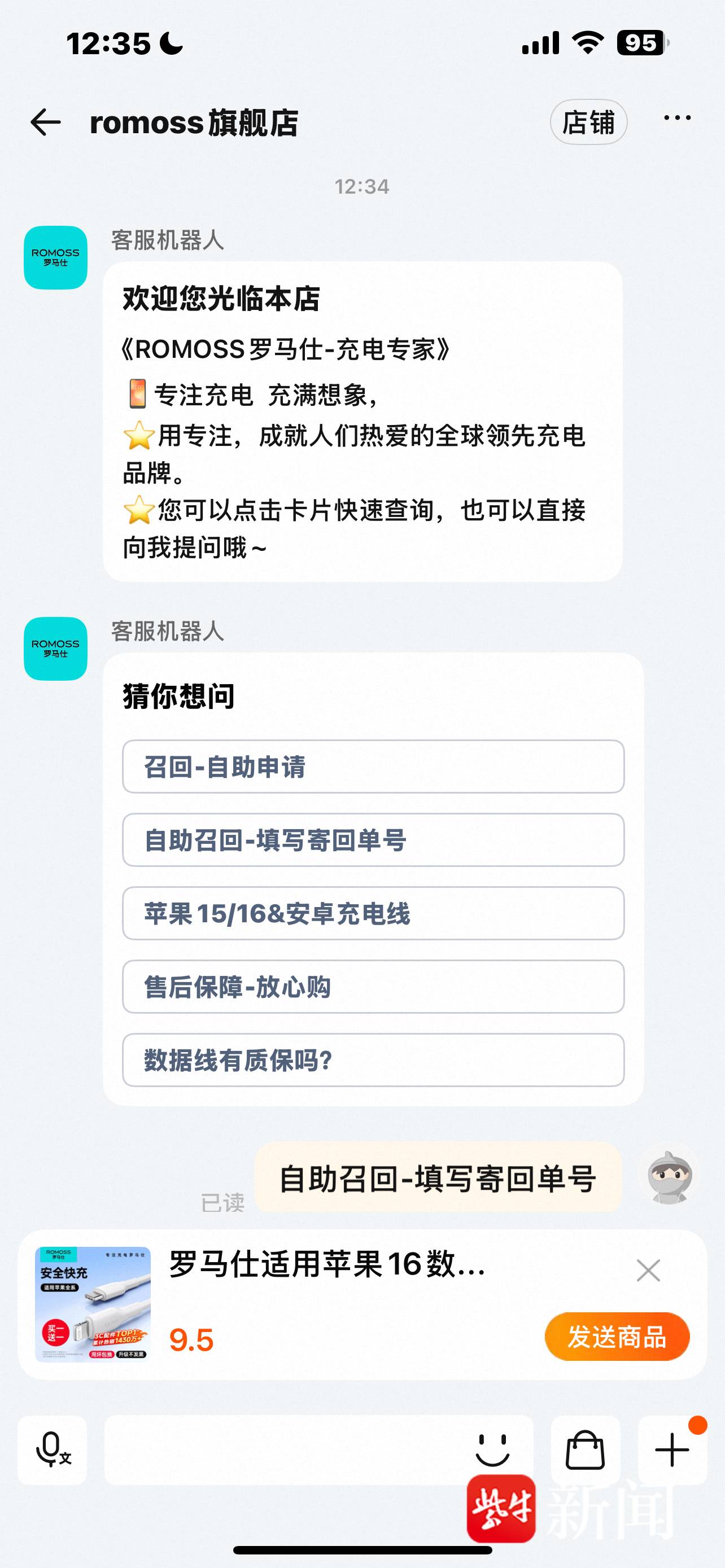Select 召回-自助申请 option
725x1568 pixels.
tap(373, 767)
